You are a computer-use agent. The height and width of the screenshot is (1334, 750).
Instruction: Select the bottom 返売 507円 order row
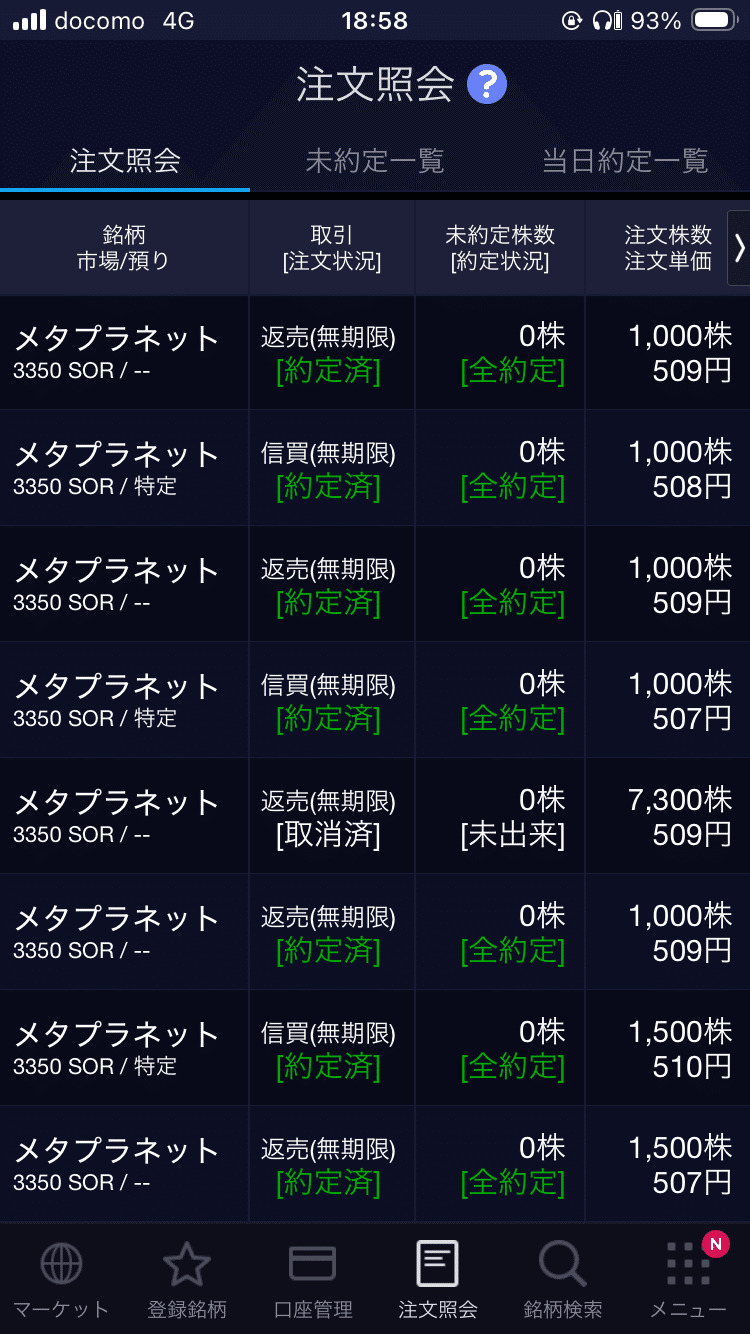pos(375,1164)
